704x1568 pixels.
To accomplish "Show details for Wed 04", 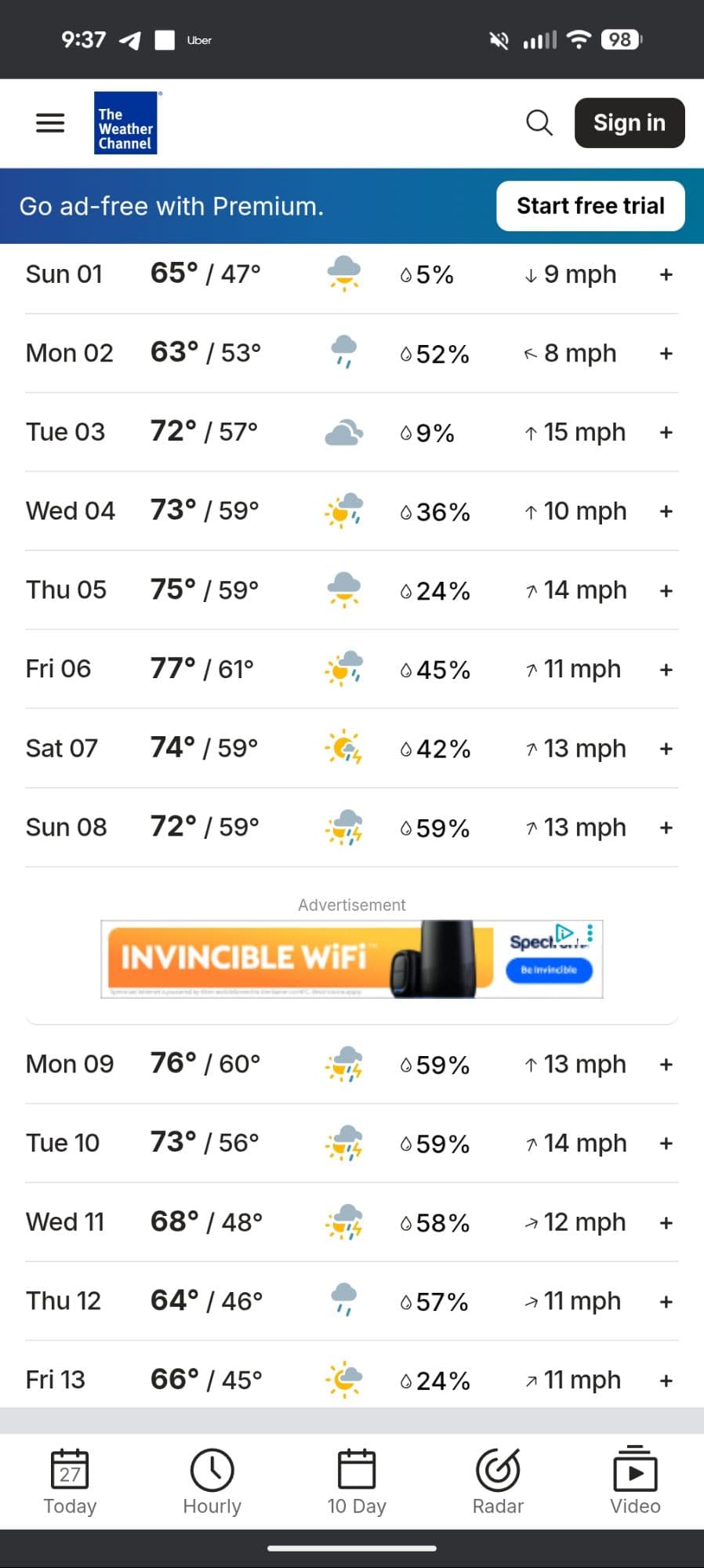I will 666,511.
